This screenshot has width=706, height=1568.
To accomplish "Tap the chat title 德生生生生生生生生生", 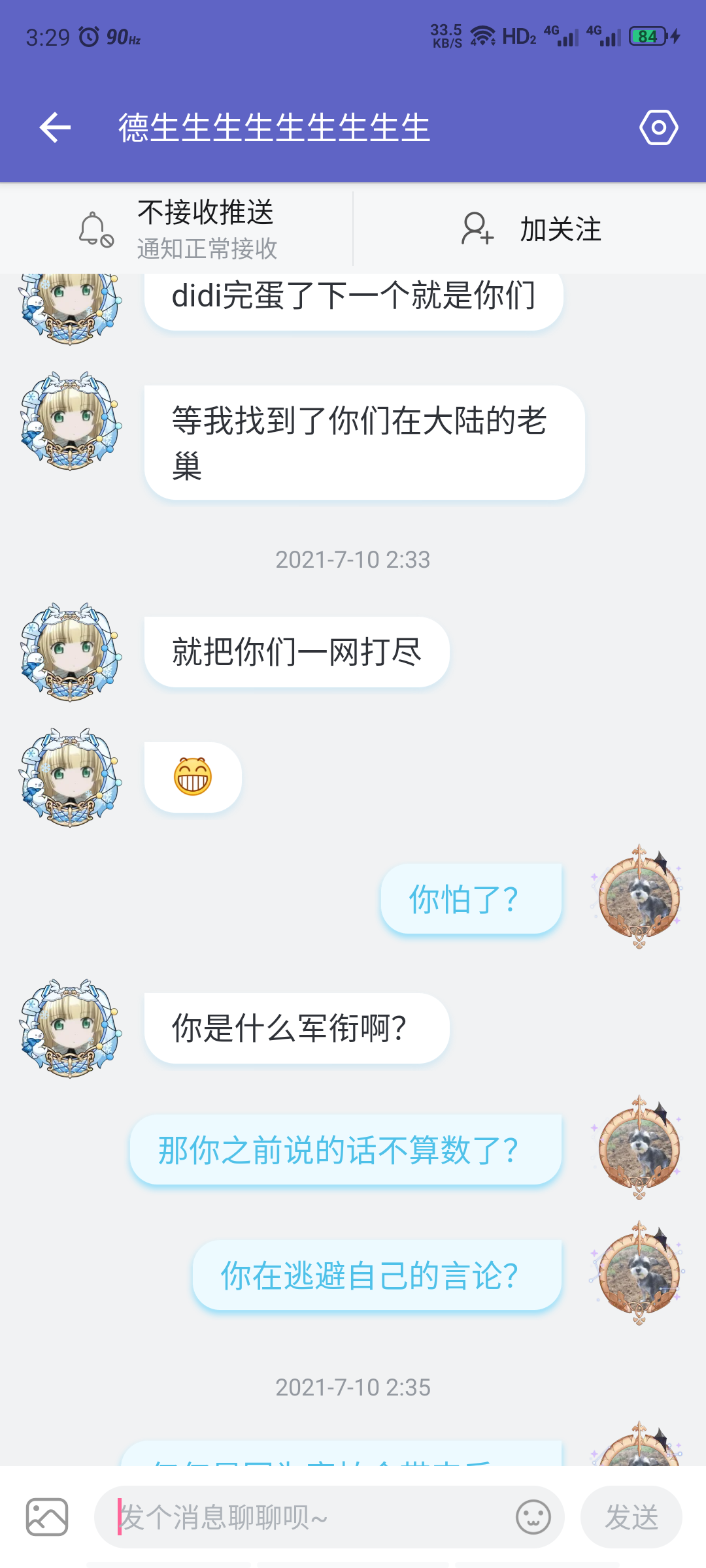I will [x=273, y=128].
